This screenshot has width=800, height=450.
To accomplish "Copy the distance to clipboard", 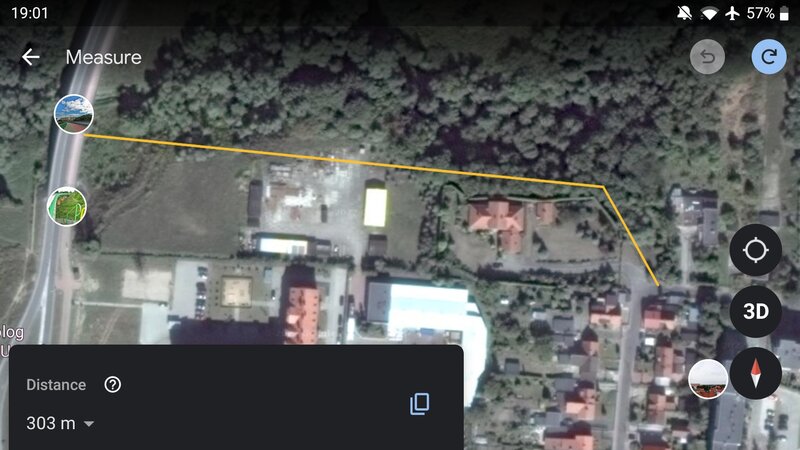I will (420, 403).
